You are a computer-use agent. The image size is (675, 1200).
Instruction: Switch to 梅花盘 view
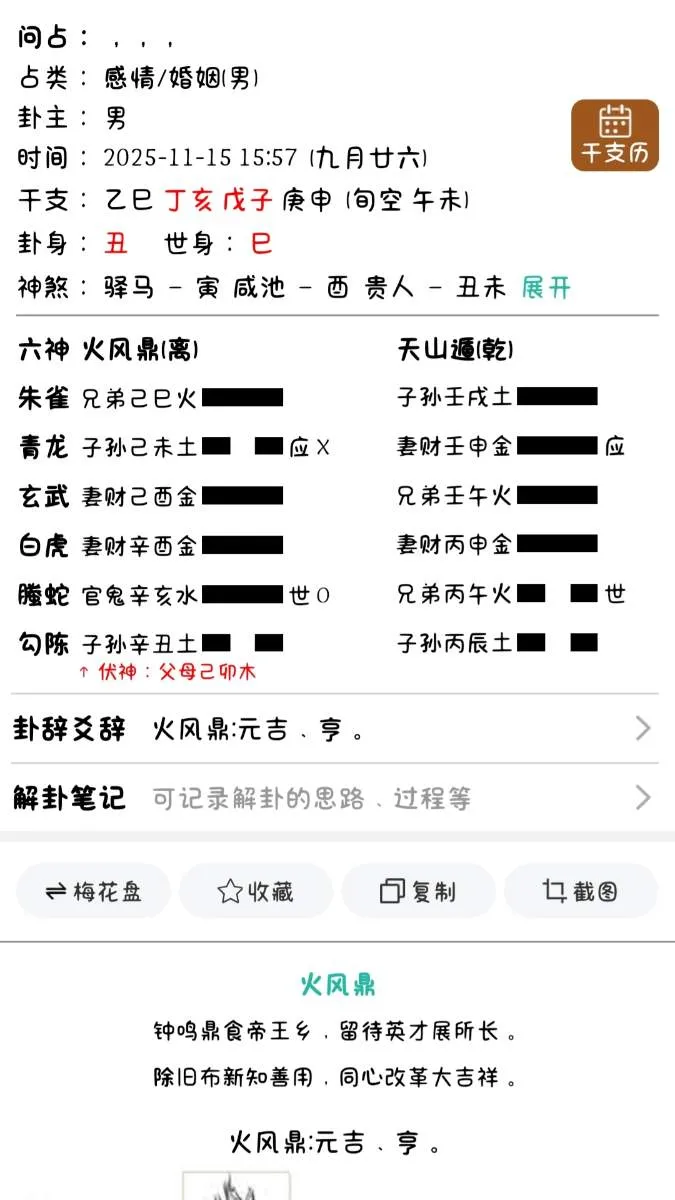(94, 891)
